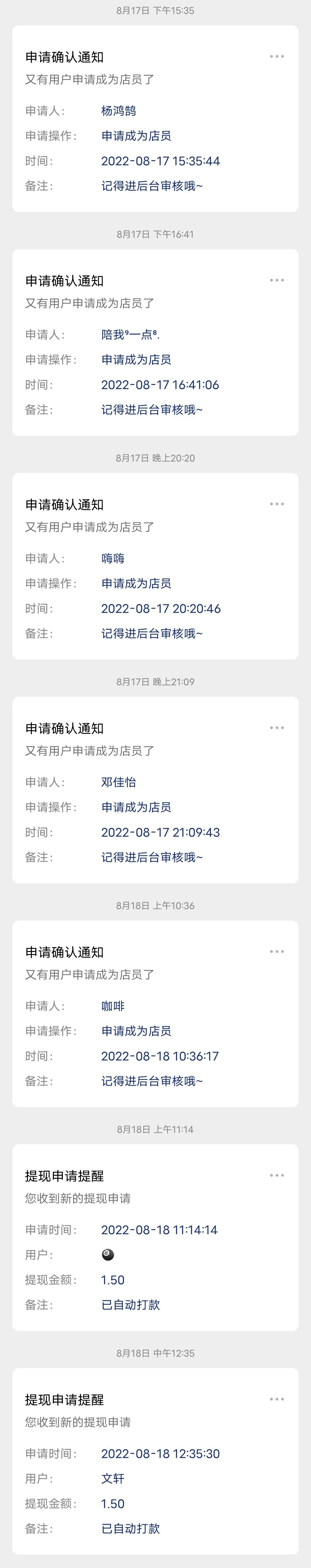Open more options on 杨鸿鹄's application card
Screen dimensions: 311x1568
click(x=277, y=57)
